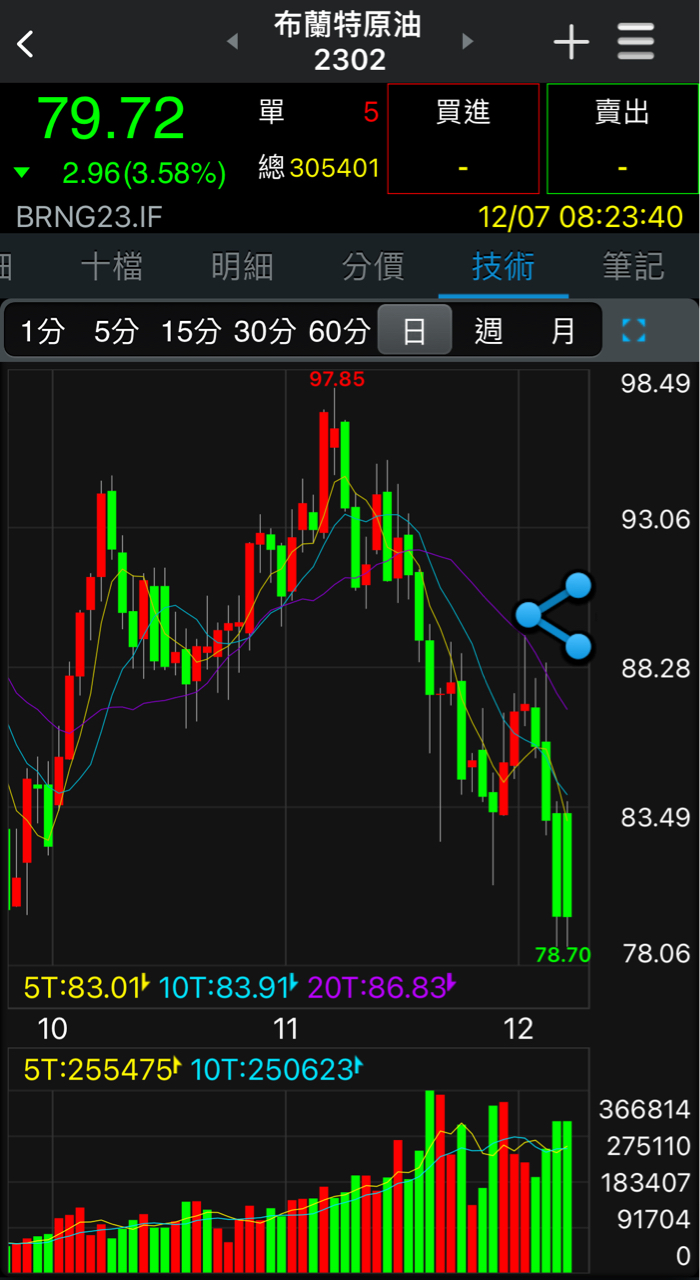Add this contract using the plus icon
This screenshot has width=700, height=1280.
[571, 42]
